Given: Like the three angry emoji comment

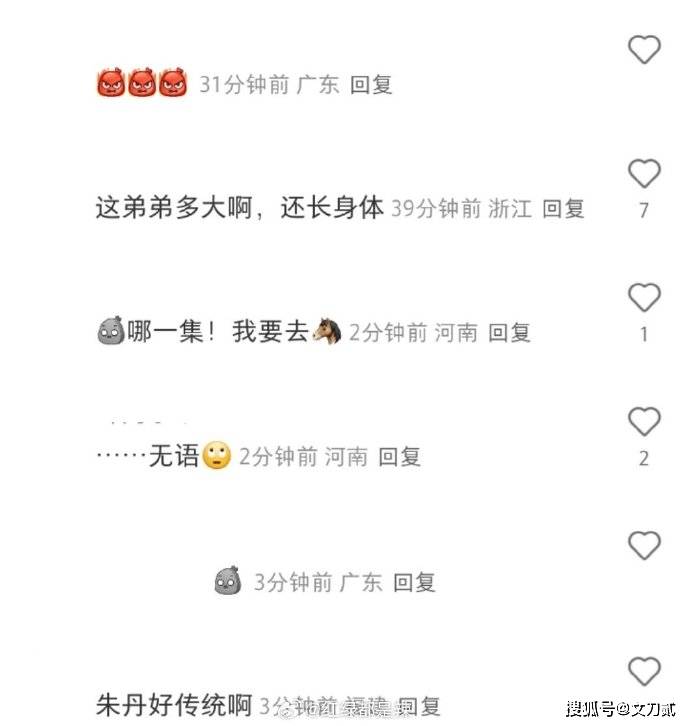Looking at the screenshot, I should [x=644, y=49].
